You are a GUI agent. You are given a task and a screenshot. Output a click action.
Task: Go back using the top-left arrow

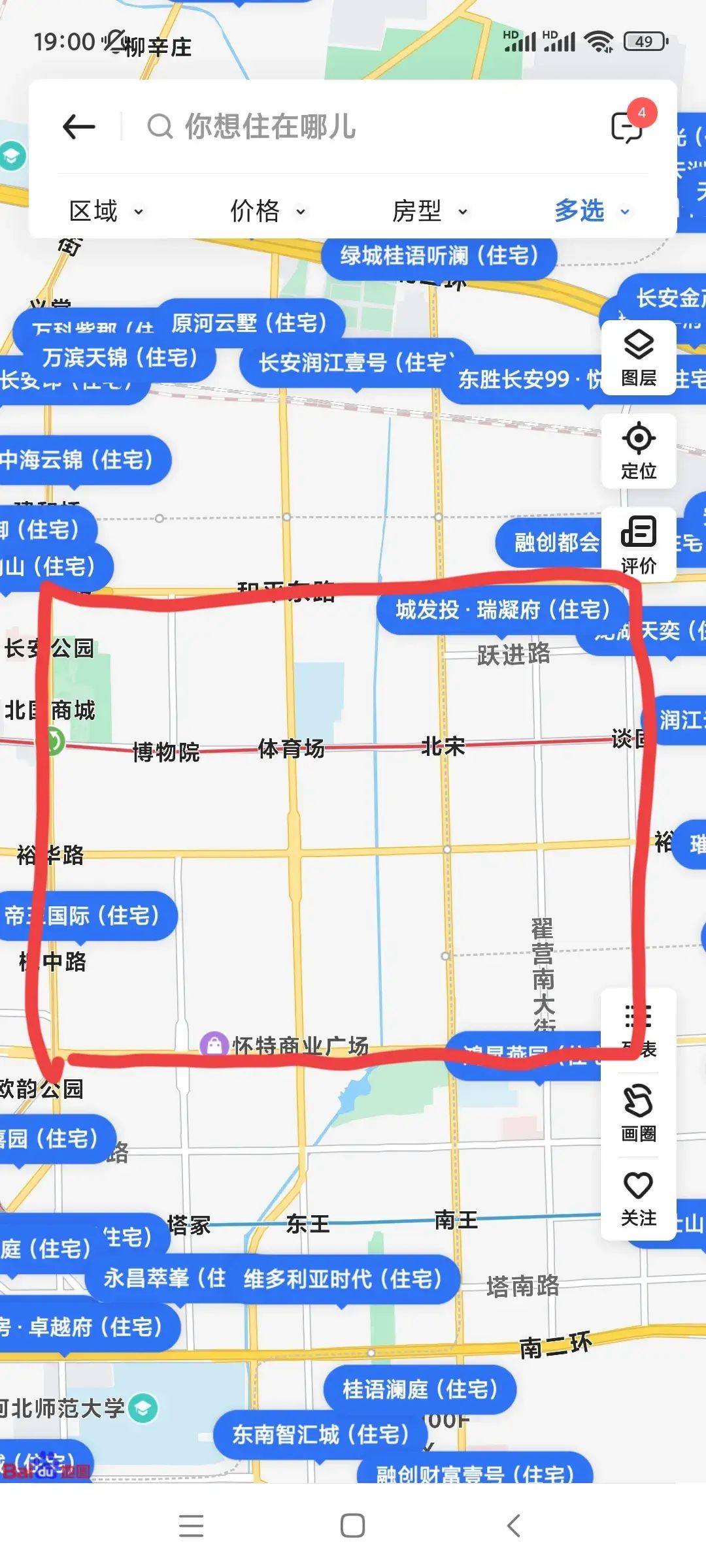(x=79, y=127)
